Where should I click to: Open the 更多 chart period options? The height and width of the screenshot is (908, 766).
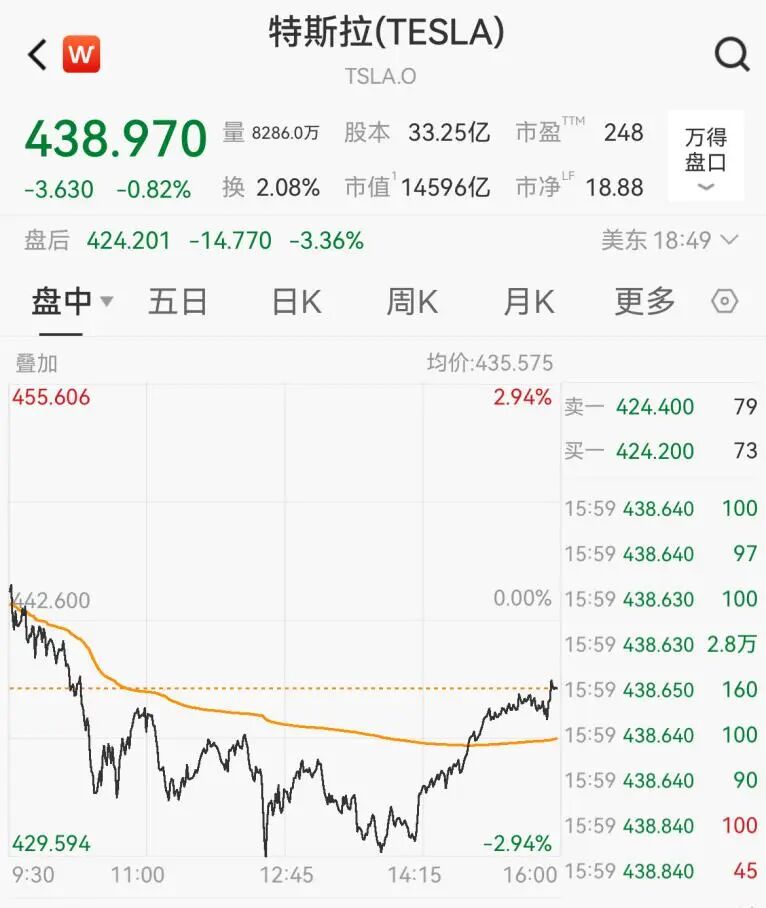[644, 301]
